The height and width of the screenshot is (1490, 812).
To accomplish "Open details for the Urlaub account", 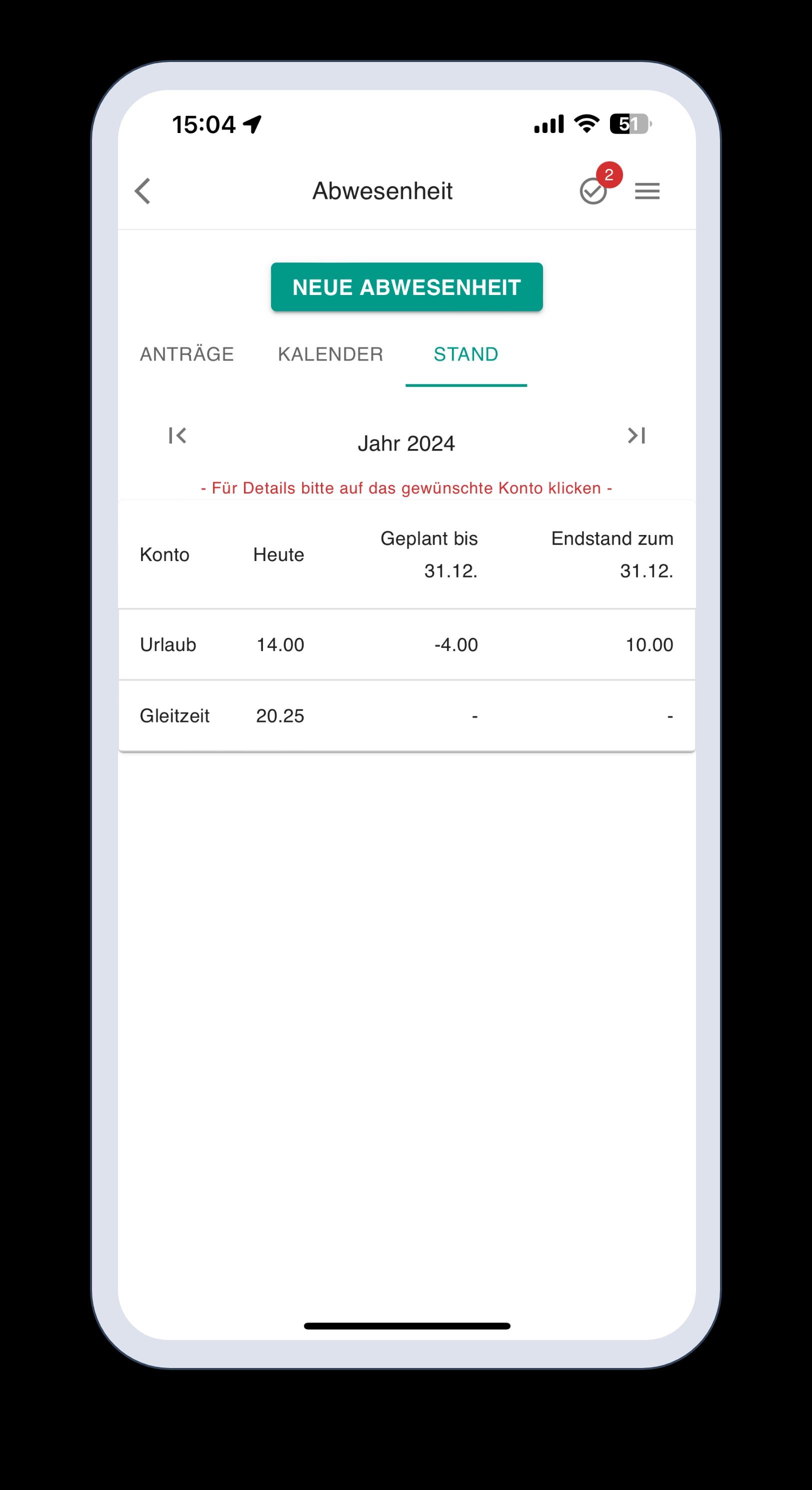I will [168, 644].
